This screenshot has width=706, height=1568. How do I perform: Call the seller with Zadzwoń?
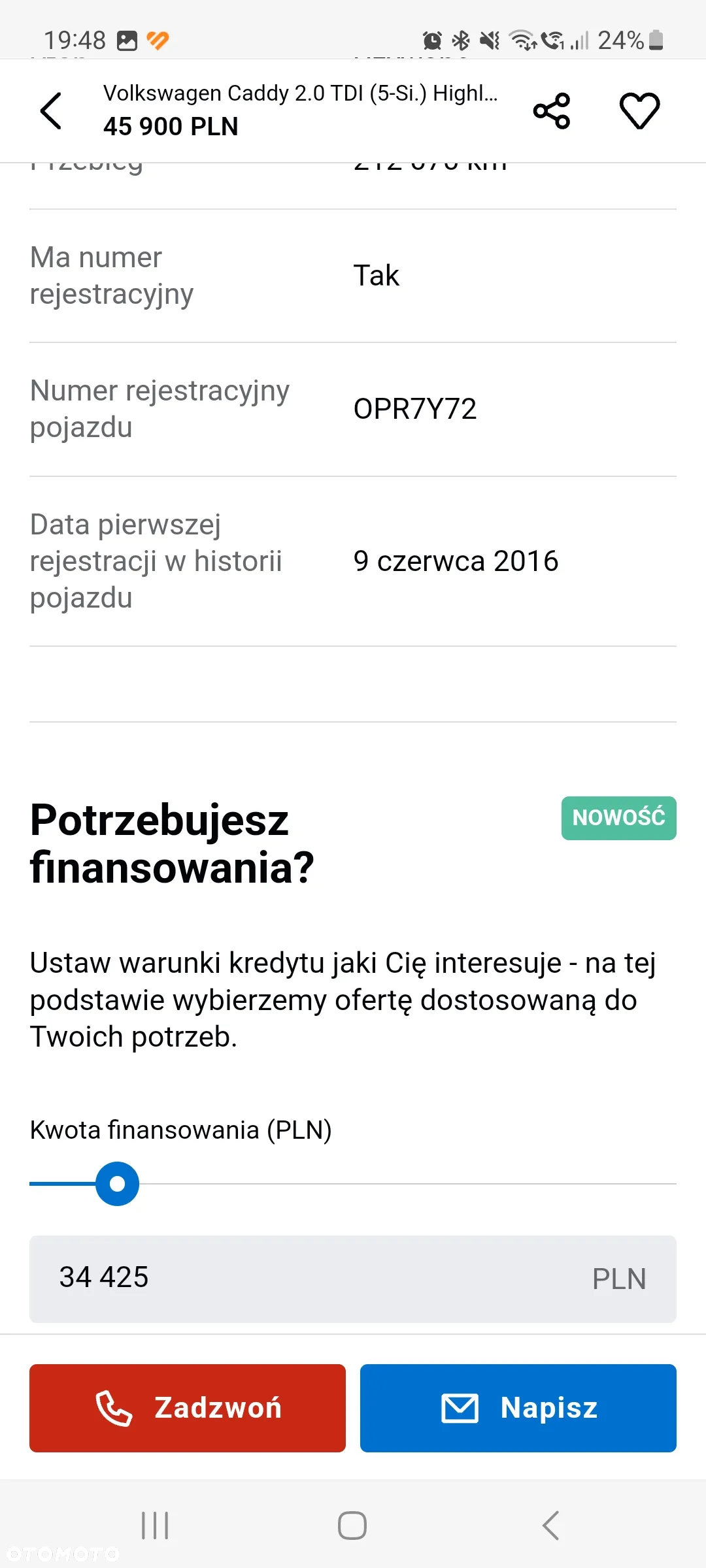pos(188,1407)
